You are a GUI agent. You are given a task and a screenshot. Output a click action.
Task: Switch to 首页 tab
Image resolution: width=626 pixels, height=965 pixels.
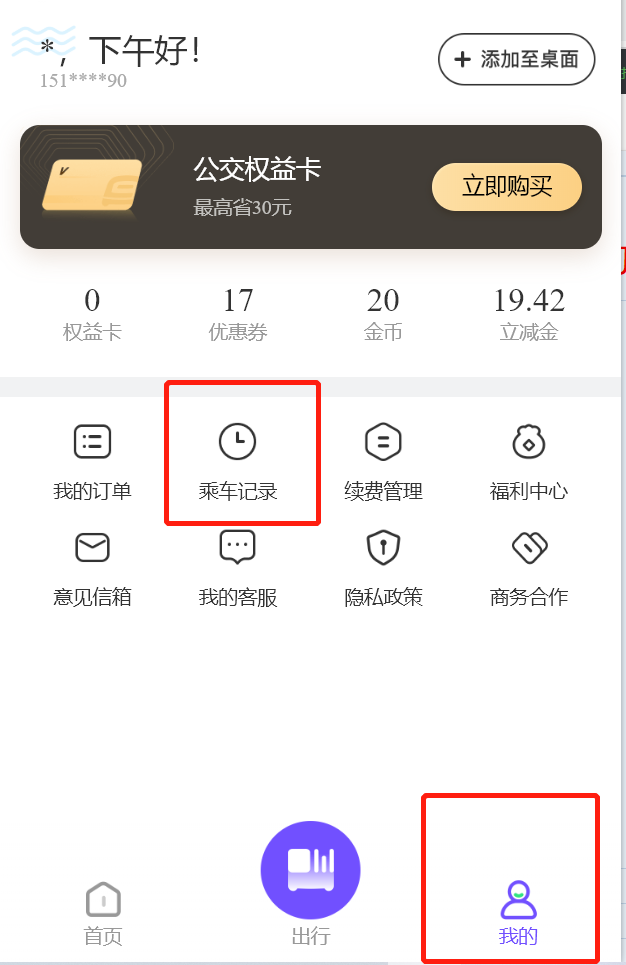click(x=103, y=913)
